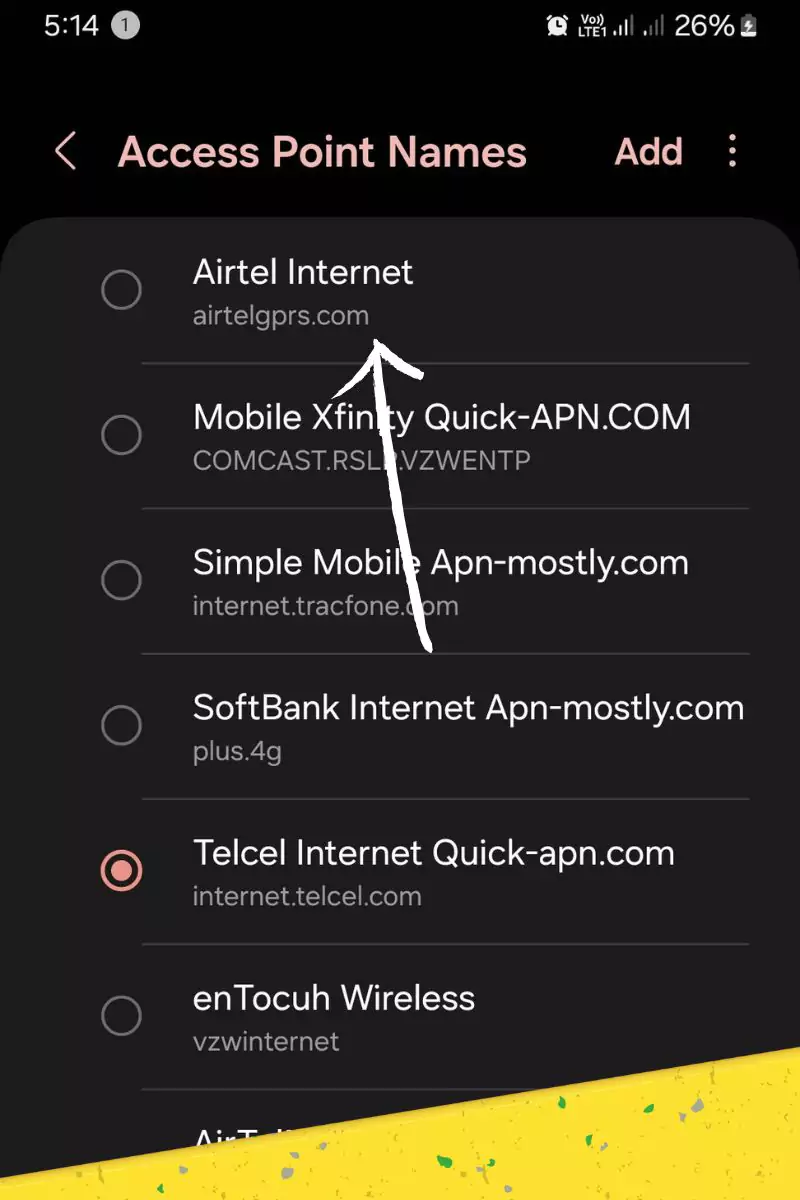Image resolution: width=800 pixels, height=1200 pixels.
Task: Go back from Access Point Names
Action: pos(66,152)
